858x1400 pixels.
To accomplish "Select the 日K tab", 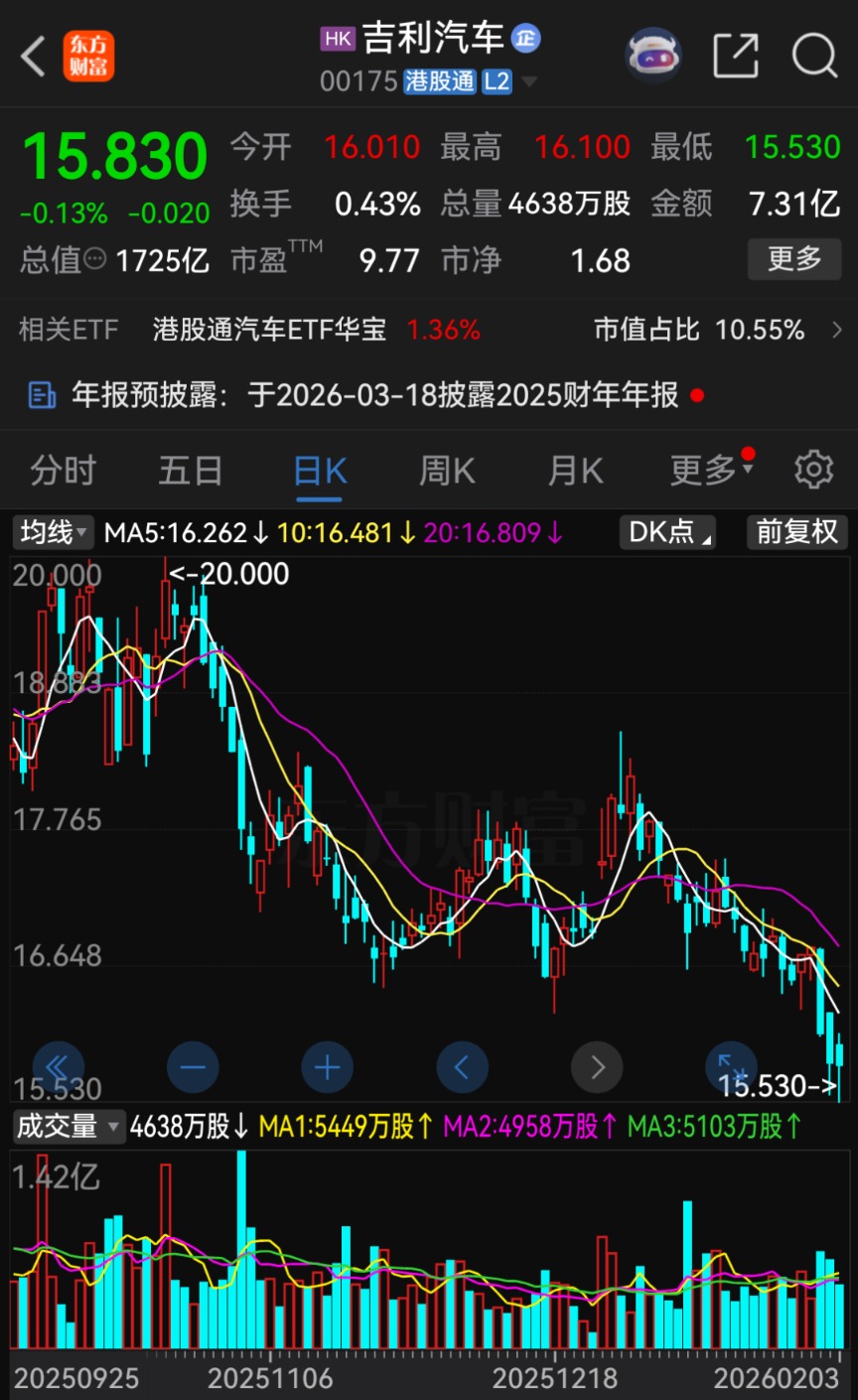I will (x=320, y=470).
